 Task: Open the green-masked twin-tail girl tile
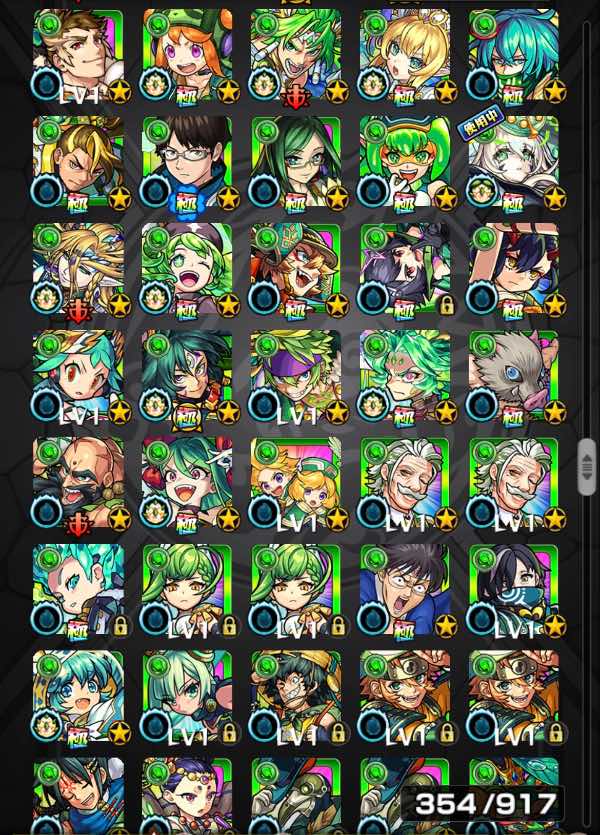pos(404,162)
